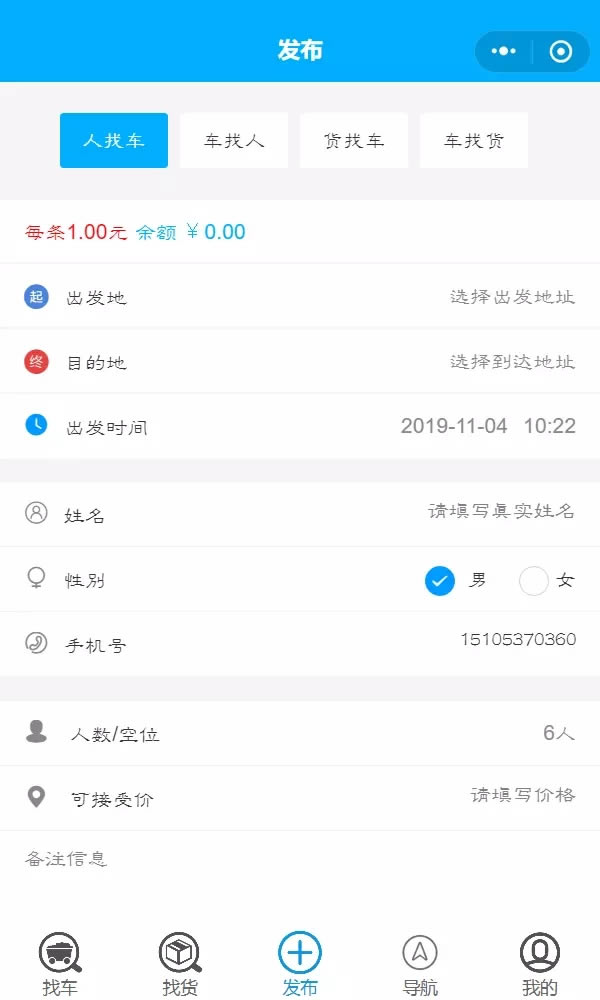This screenshot has width=600, height=1000.
Task: Switch to the 车找人 tab
Action: coord(234,140)
